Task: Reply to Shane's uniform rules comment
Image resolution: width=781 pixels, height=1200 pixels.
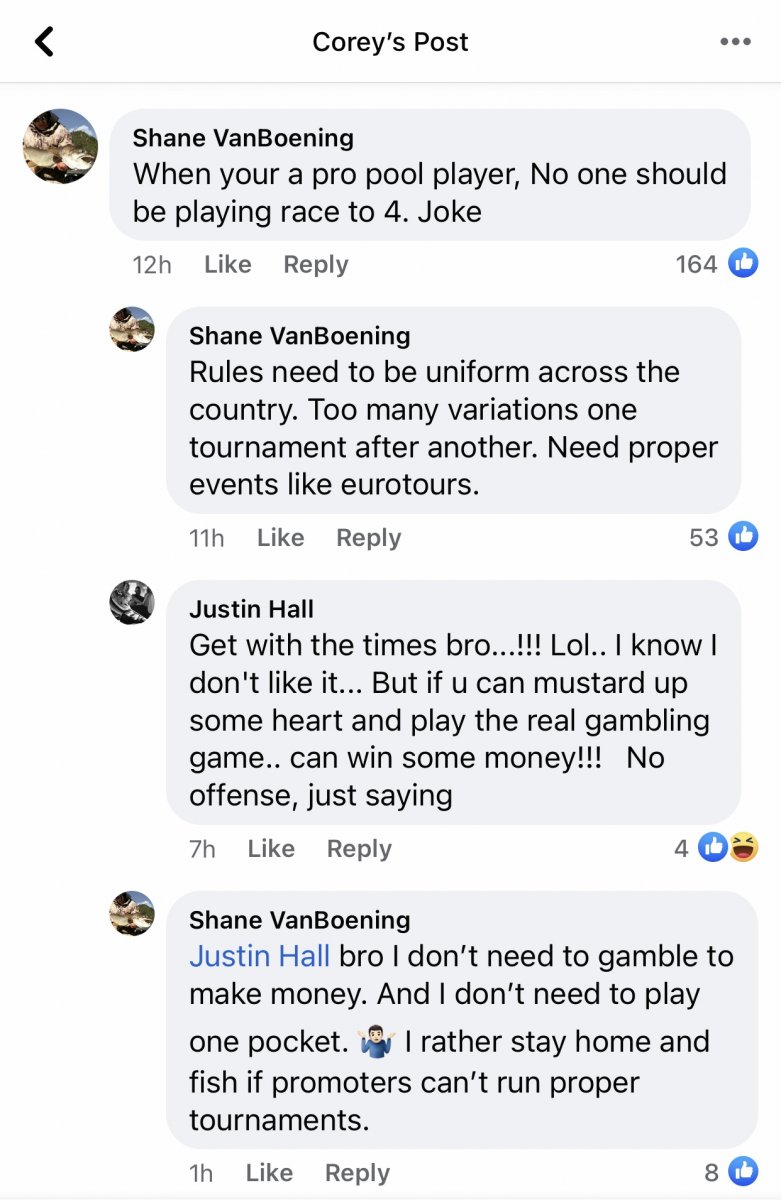Action: 368,538
